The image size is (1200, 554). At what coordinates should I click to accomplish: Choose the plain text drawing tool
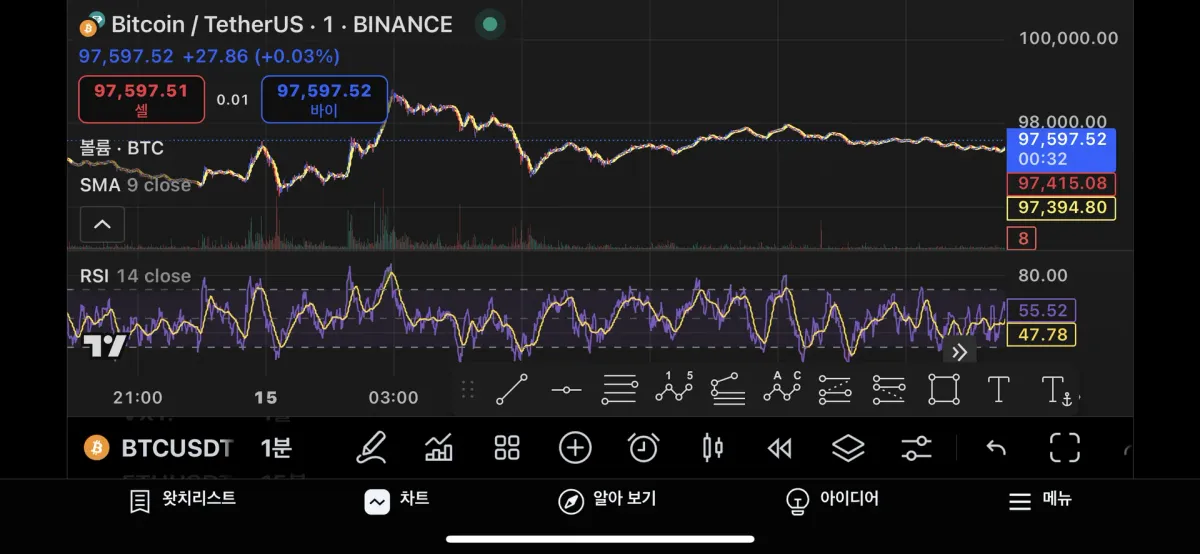(x=997, y=389)
